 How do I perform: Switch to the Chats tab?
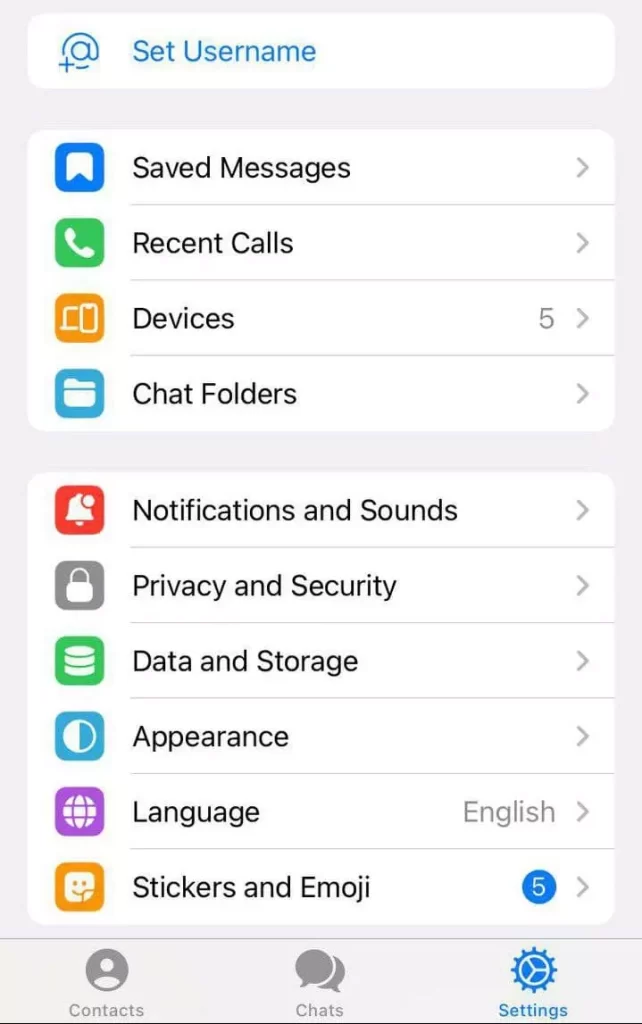coord(320,983)
